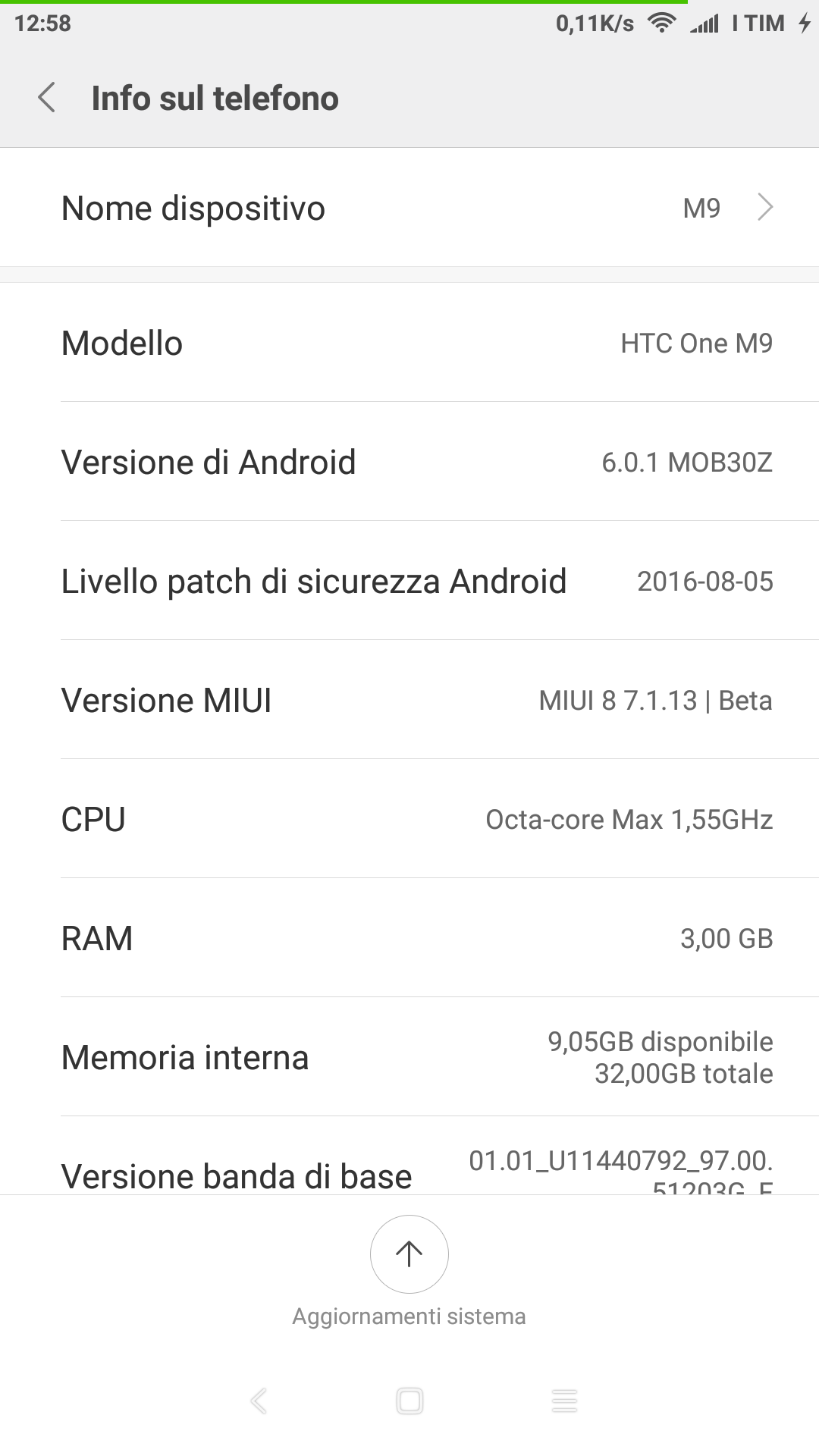Open the Modello row
Screen dimensions: 819x1456
point(409,343)
